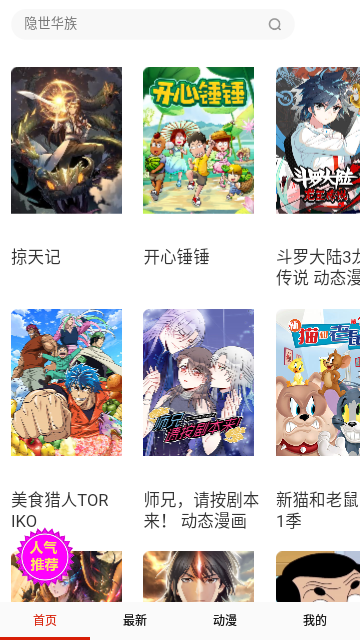Tap the search box showing 隐世华族
The image size is (360, 640).
tap(153, 24)
